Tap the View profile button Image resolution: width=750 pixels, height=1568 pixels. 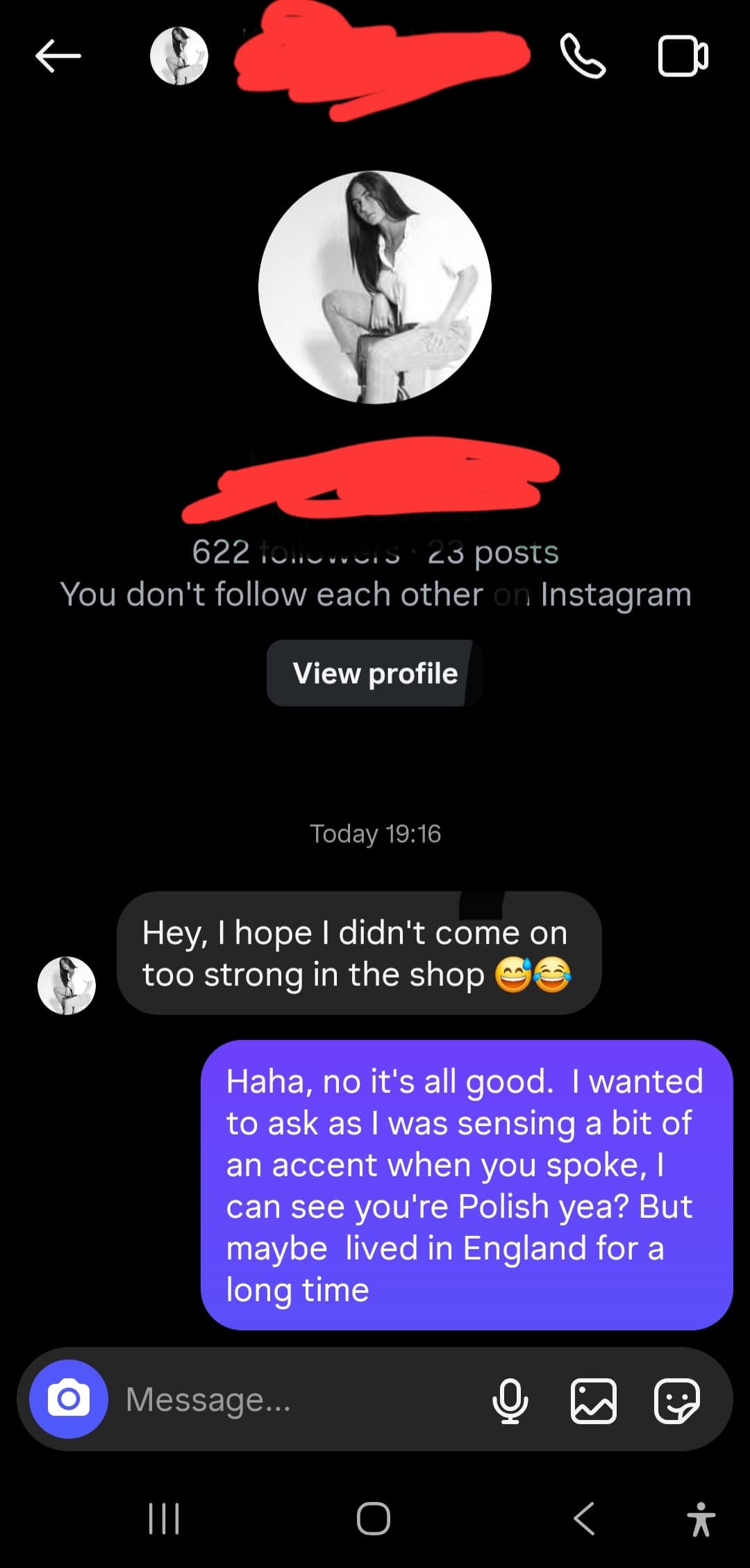coord(375,673)
